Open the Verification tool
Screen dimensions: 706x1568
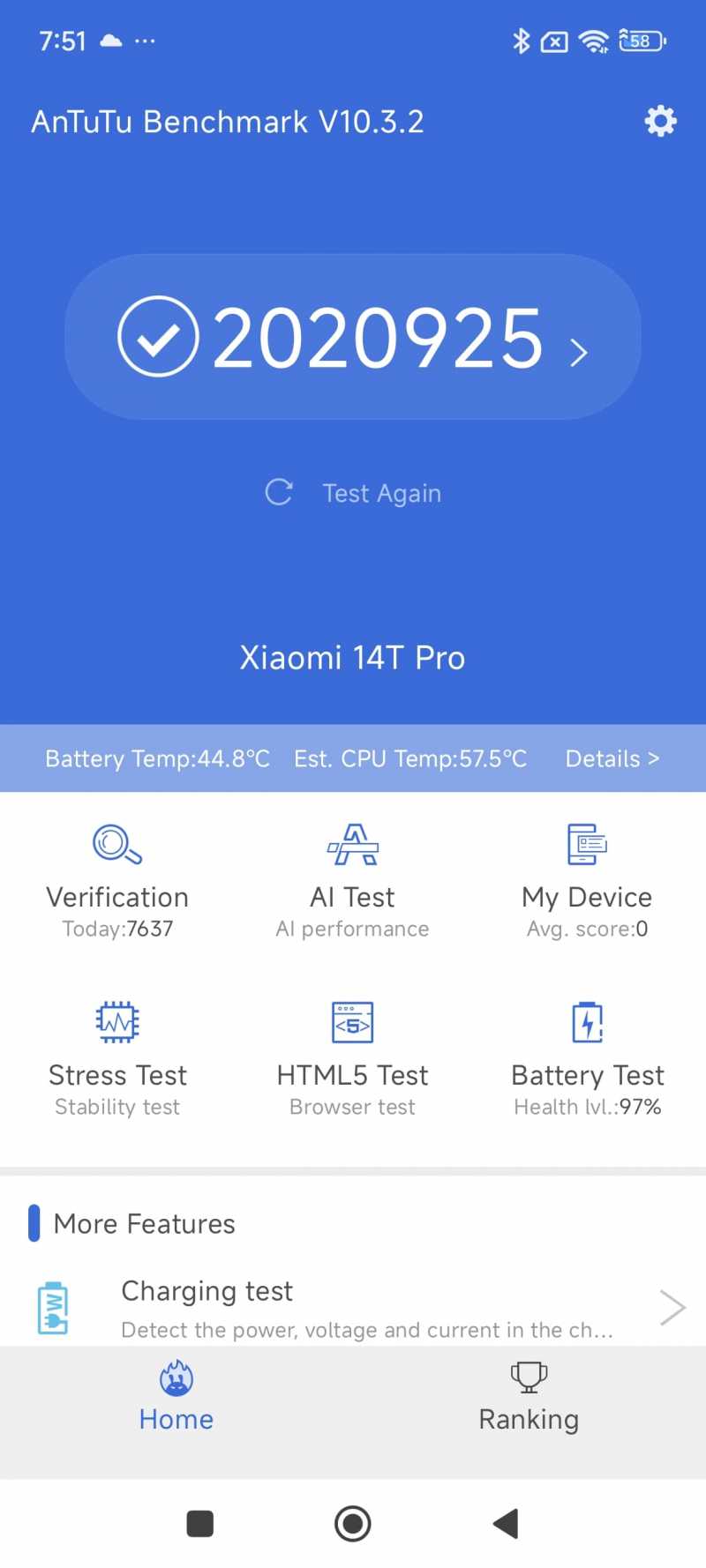pos(117,881)
